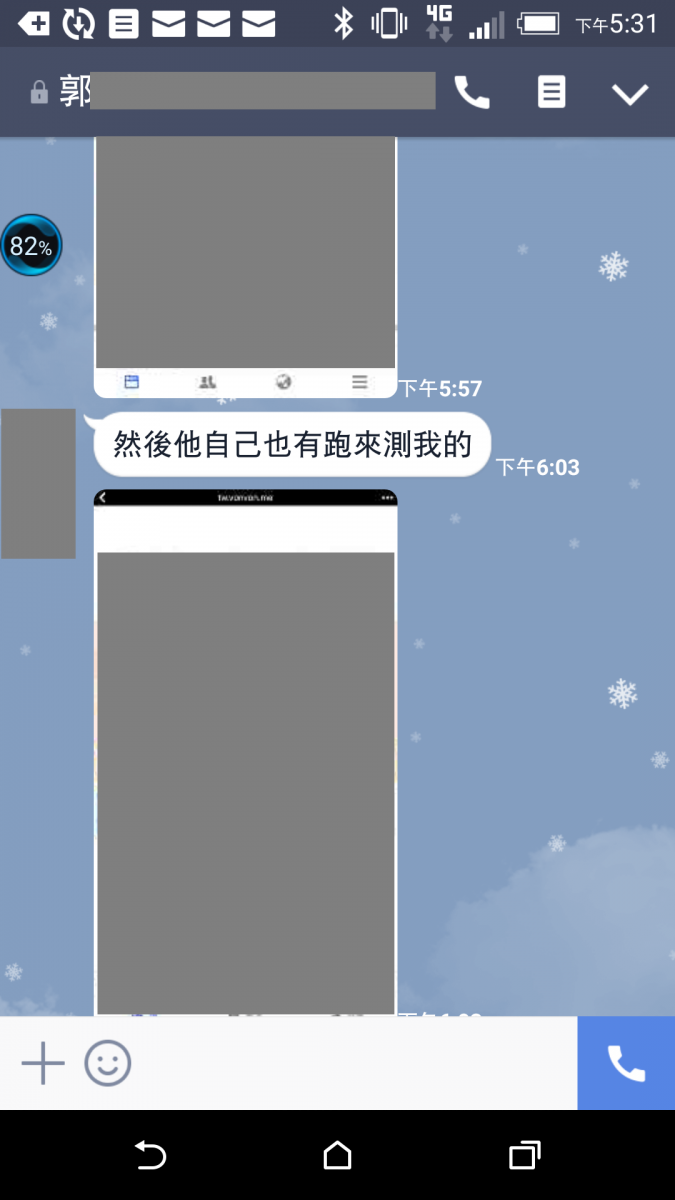Viewport: 675px width, 1200px height.
Task: Tap the message text input field
Action: (350, 1063)
